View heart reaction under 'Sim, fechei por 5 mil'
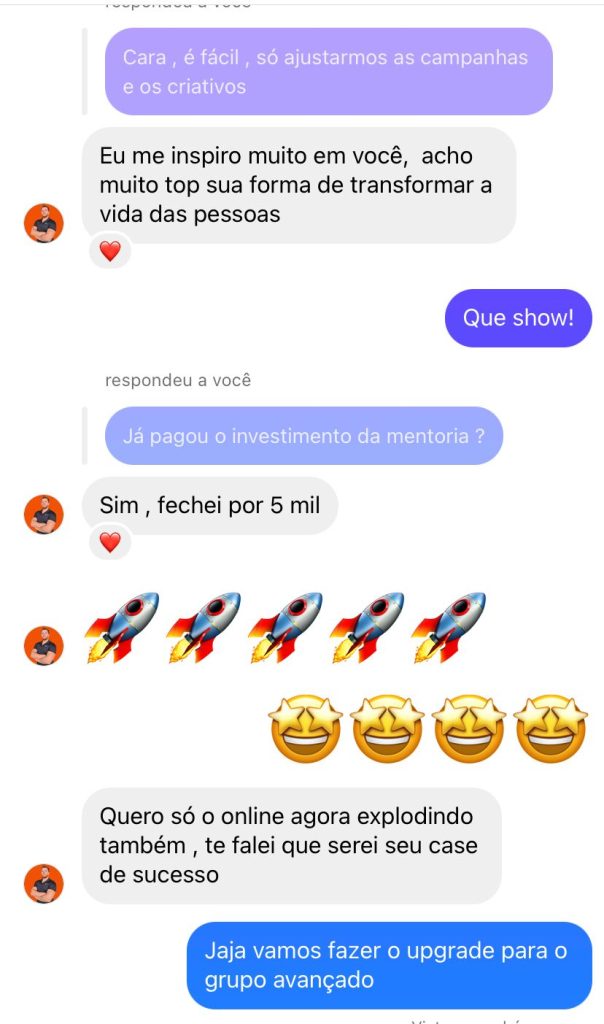 pyautogui.click(x=110, y=542)
